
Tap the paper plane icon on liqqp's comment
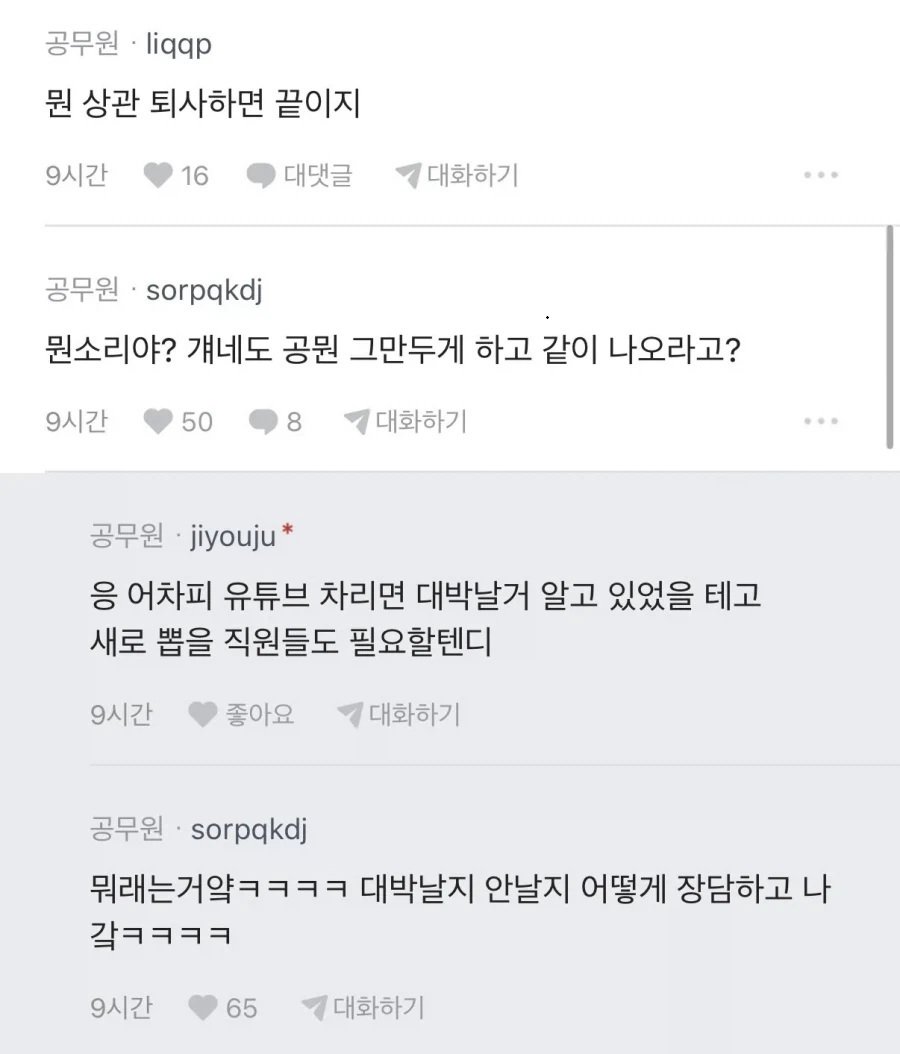[406, 174]
